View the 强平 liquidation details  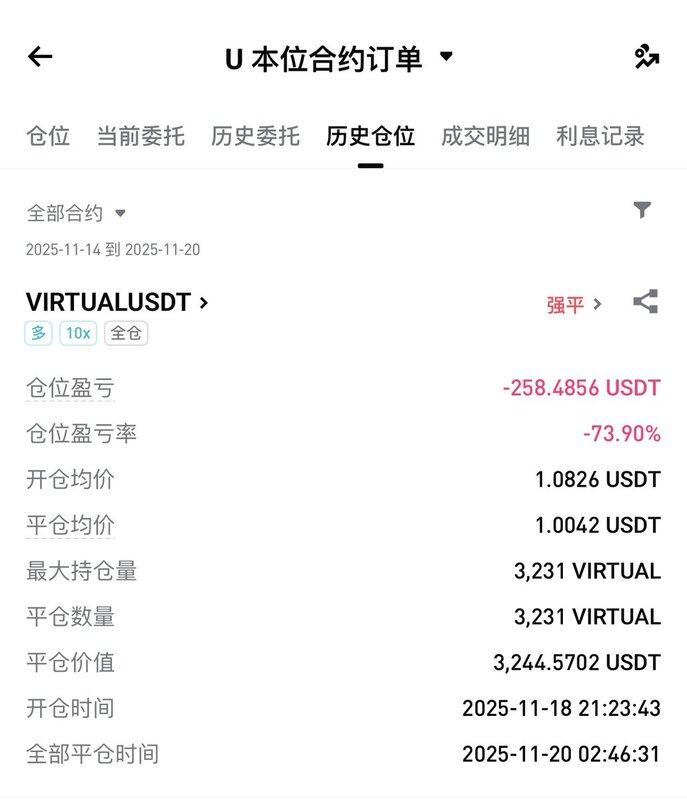point(574,304)
